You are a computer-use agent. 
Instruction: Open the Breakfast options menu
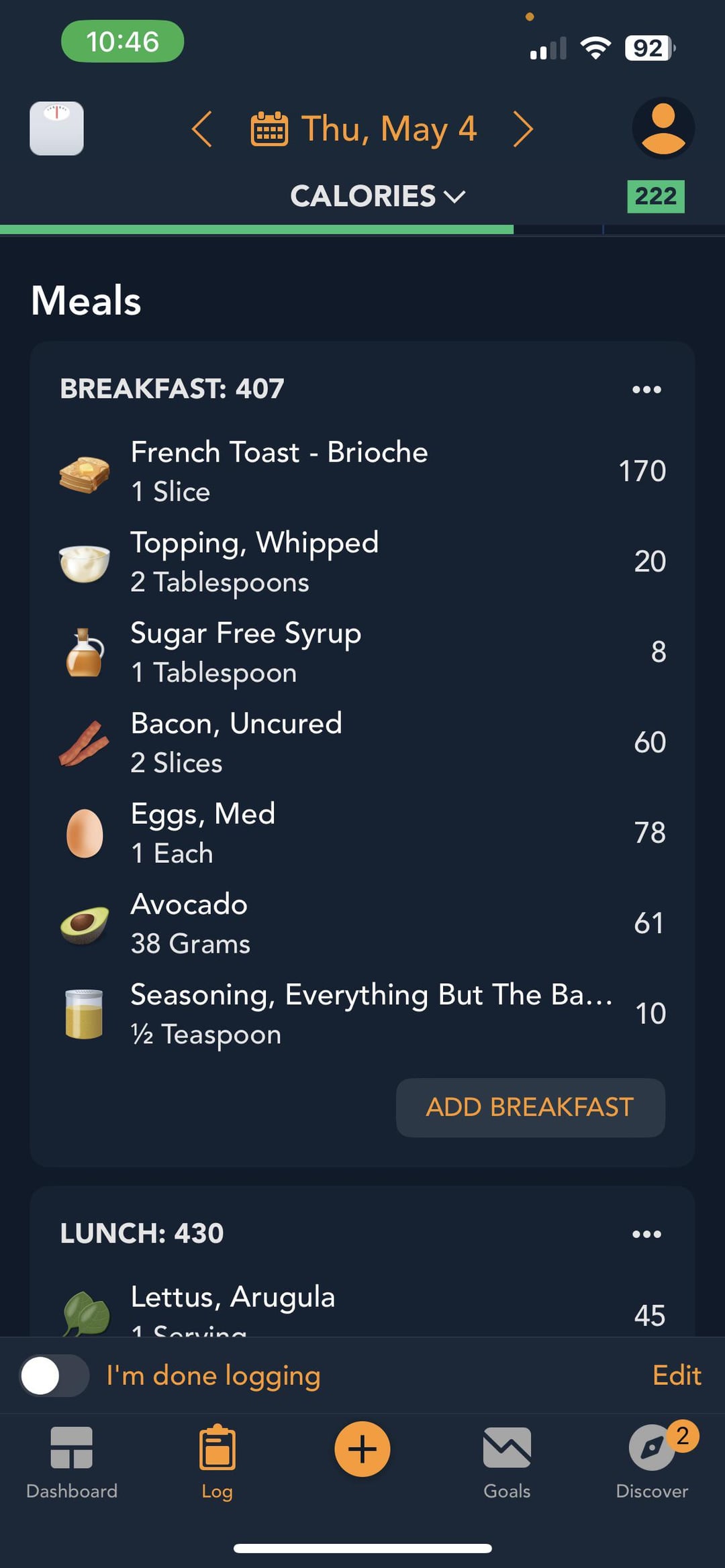coord(646,389)
